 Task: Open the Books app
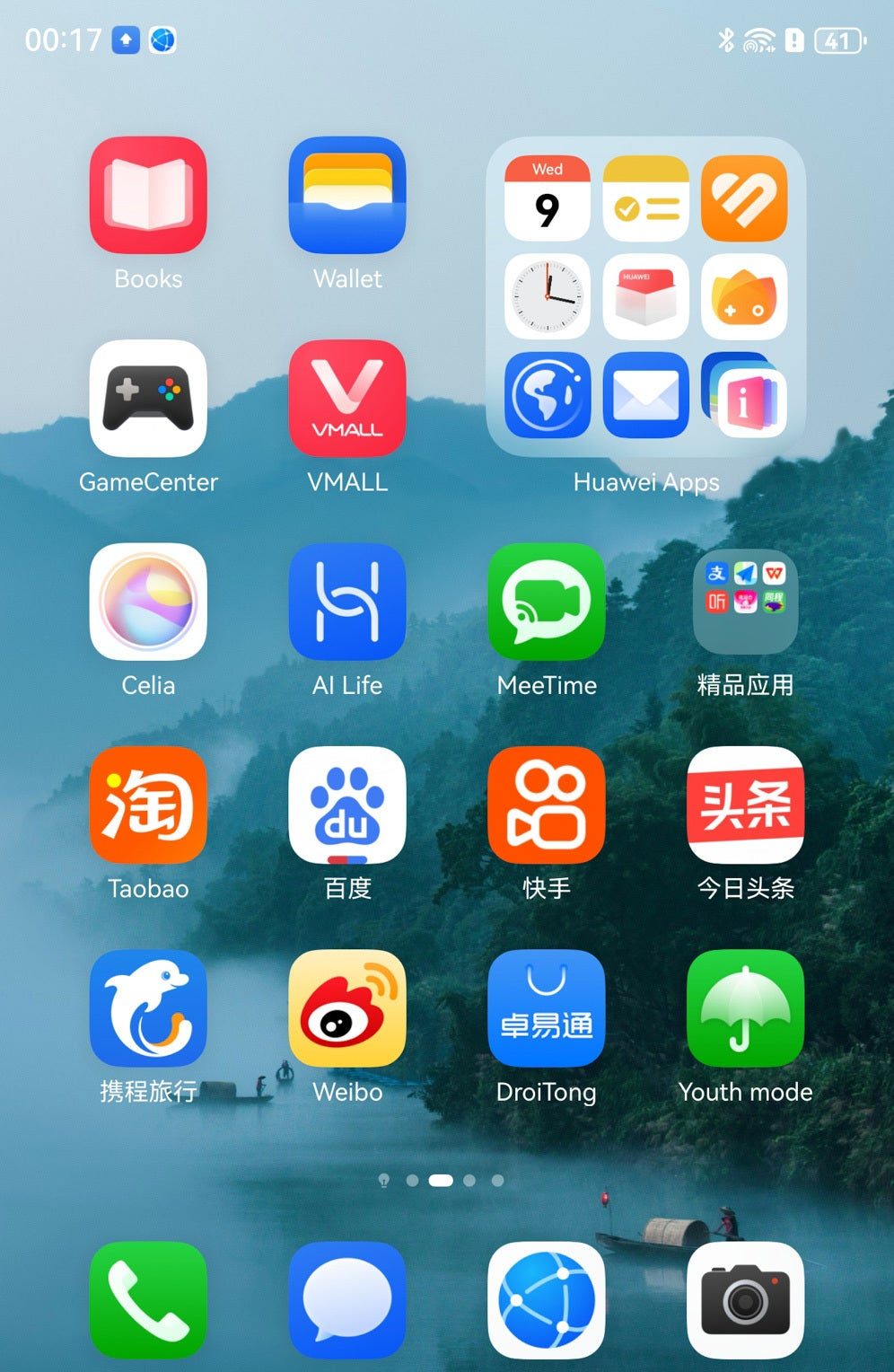148,195
